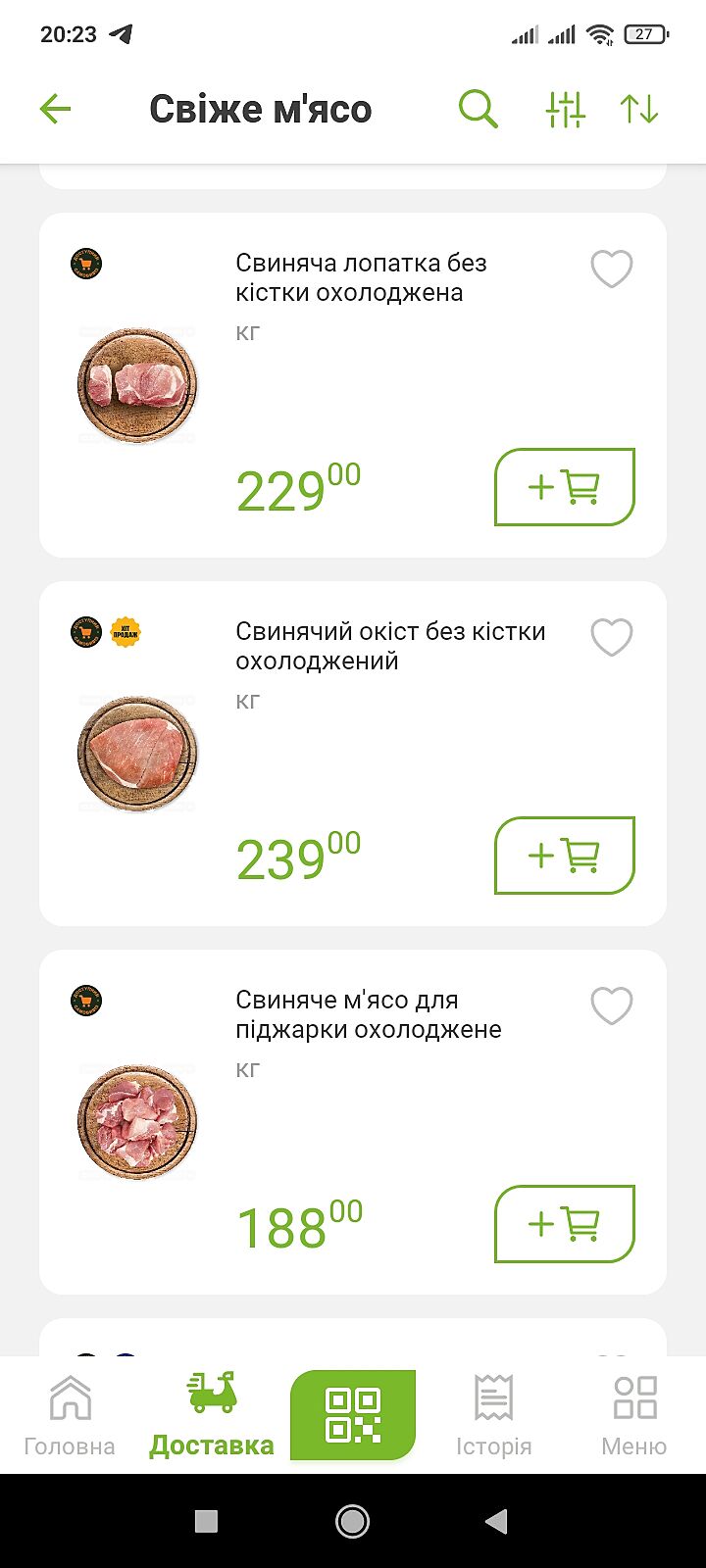
Task: Tap the system back button
Action: (496, 1521)
